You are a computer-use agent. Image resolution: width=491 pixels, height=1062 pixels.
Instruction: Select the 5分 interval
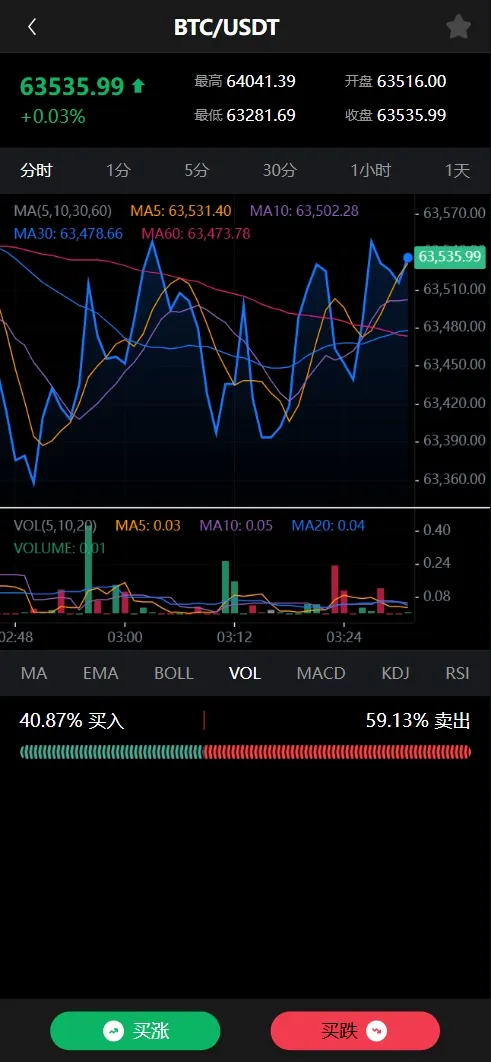196,170
